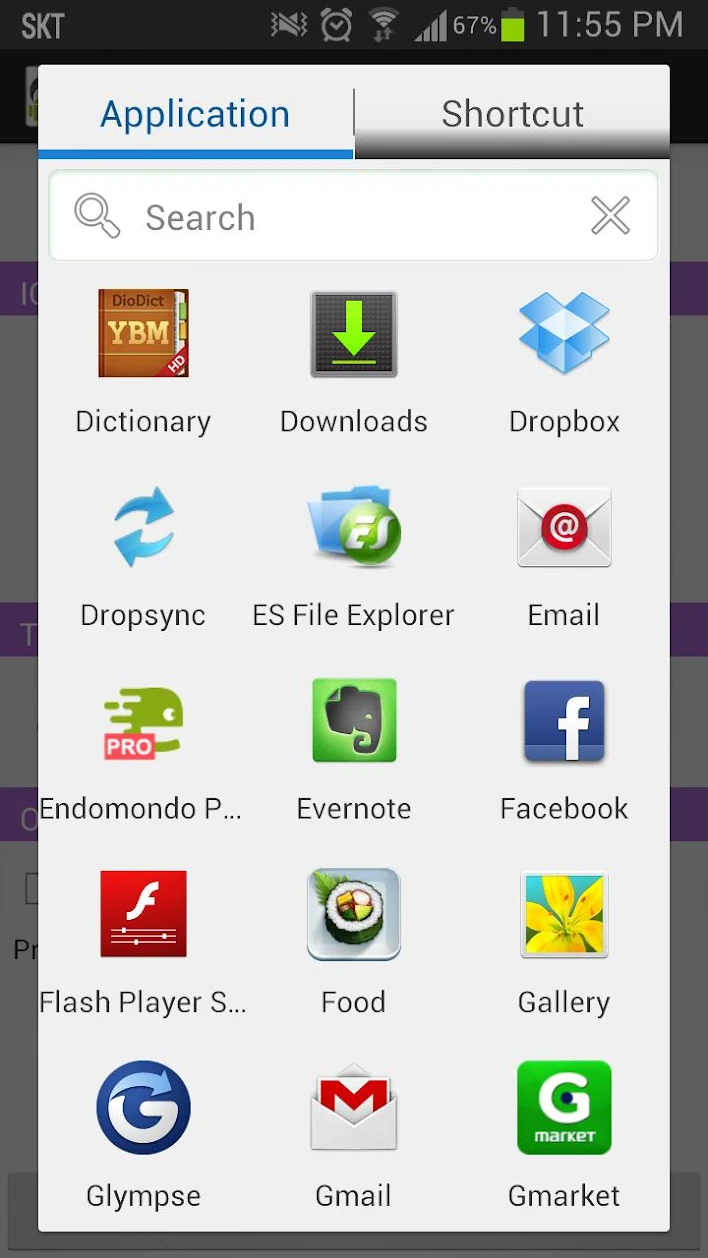
Task: Pick the Facebook app
Action: pos(564,747)
